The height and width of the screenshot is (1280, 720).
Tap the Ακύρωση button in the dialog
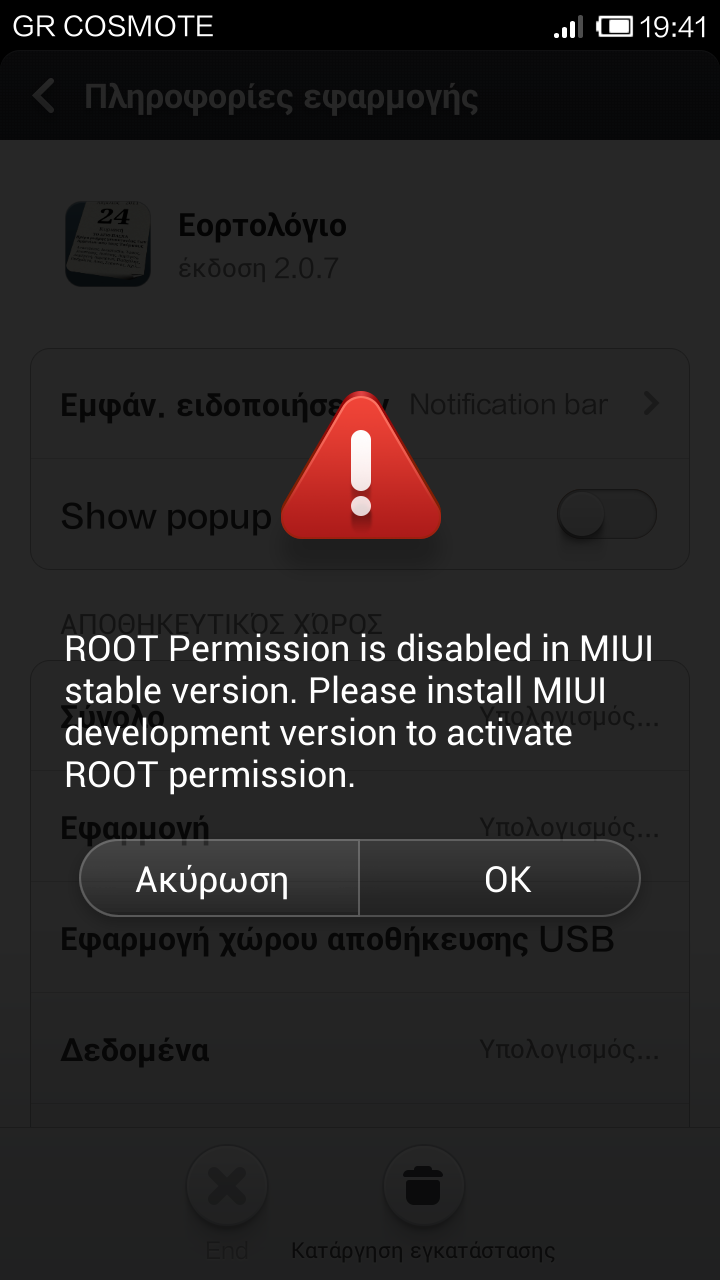[x=219, y=879]
